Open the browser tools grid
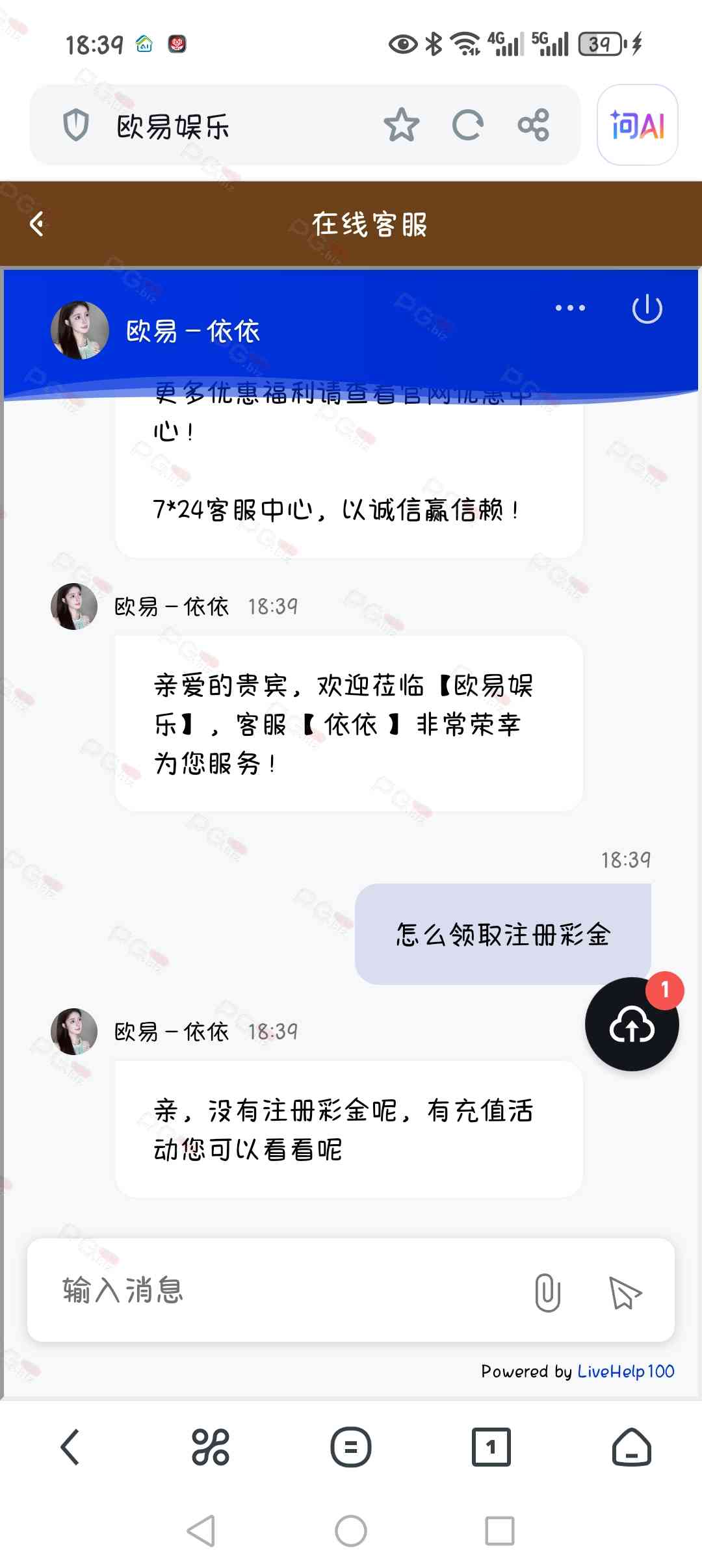The width and height of the screenshot is (702, 1568). [210, 1447]
